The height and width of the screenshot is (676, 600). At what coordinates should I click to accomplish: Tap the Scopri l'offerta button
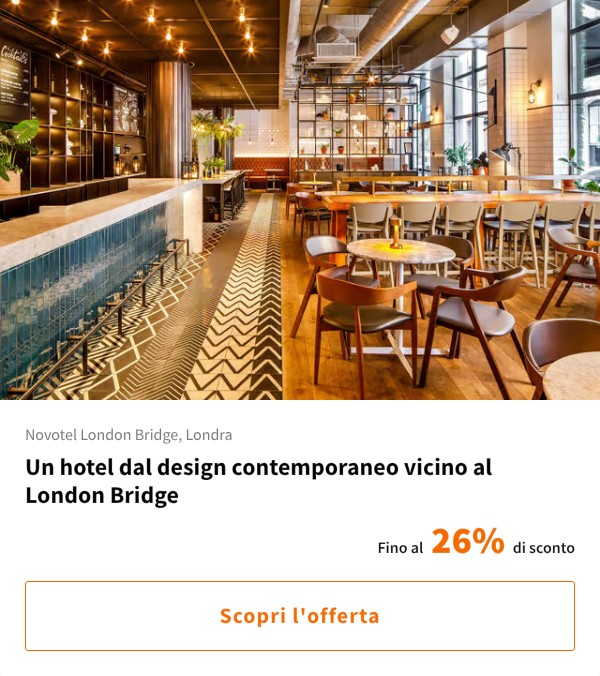[300, 616]
